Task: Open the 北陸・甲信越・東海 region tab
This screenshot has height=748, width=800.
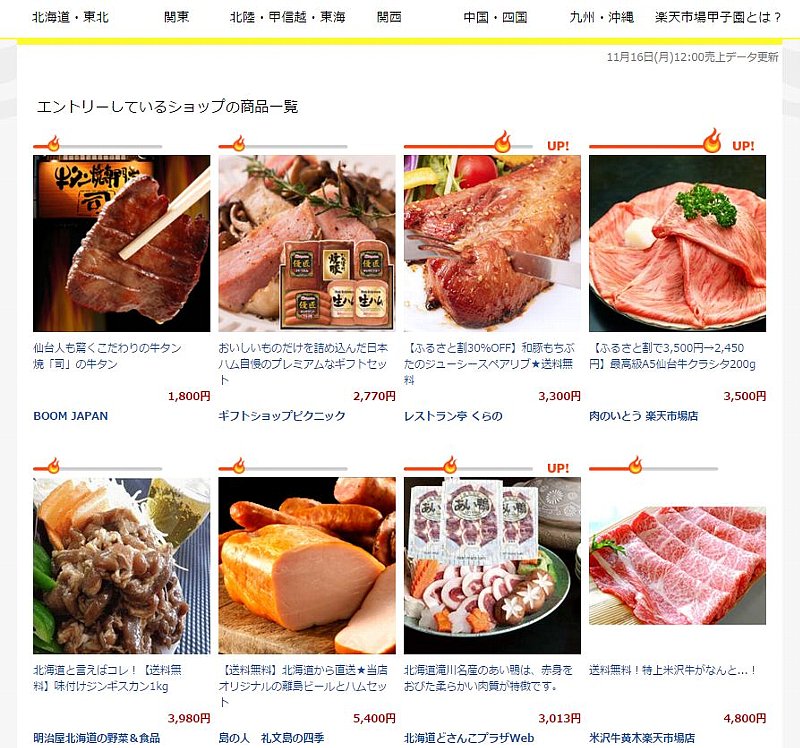Action: 287,17
